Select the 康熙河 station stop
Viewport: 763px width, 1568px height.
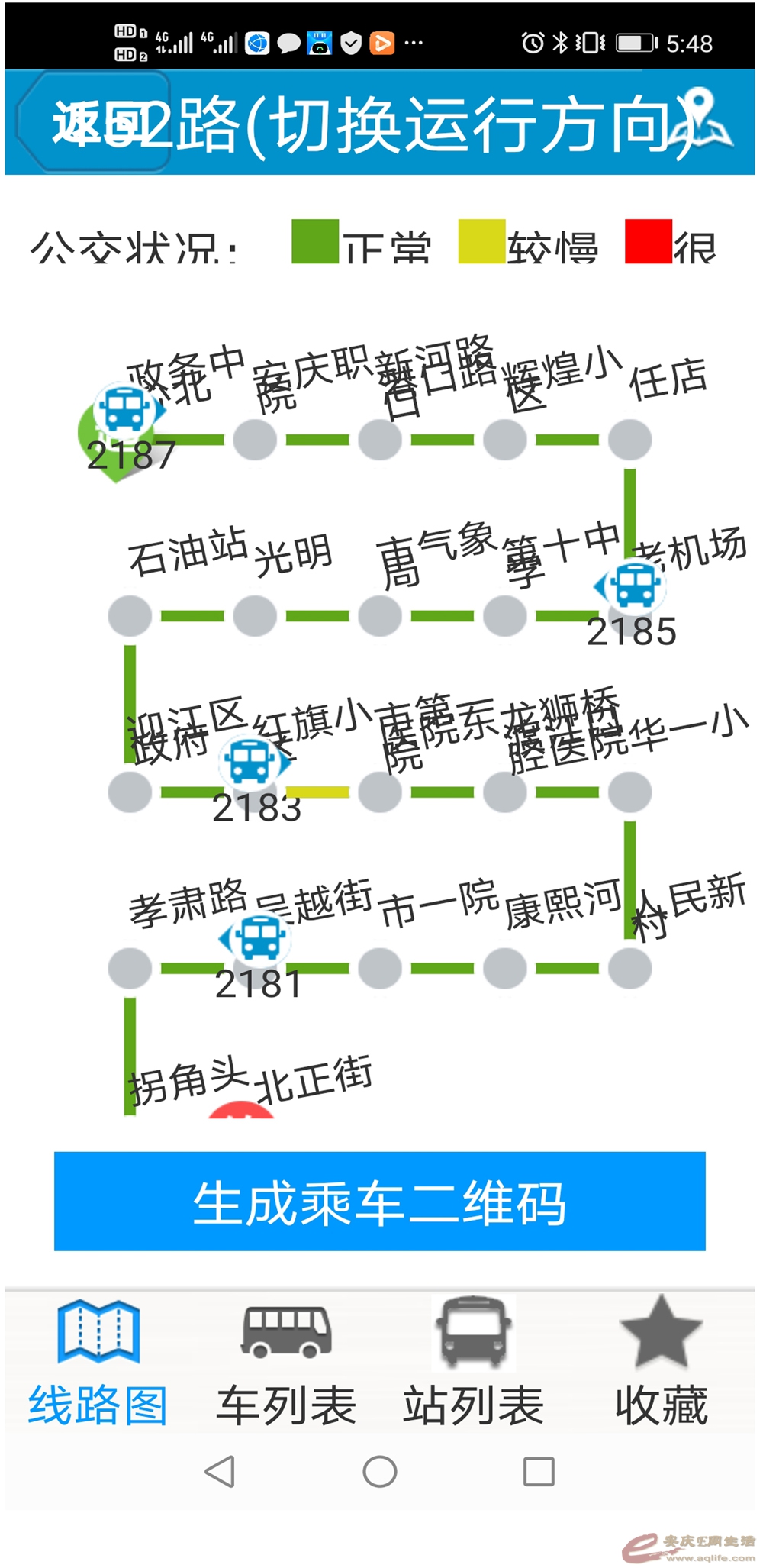tap(505, 968)
